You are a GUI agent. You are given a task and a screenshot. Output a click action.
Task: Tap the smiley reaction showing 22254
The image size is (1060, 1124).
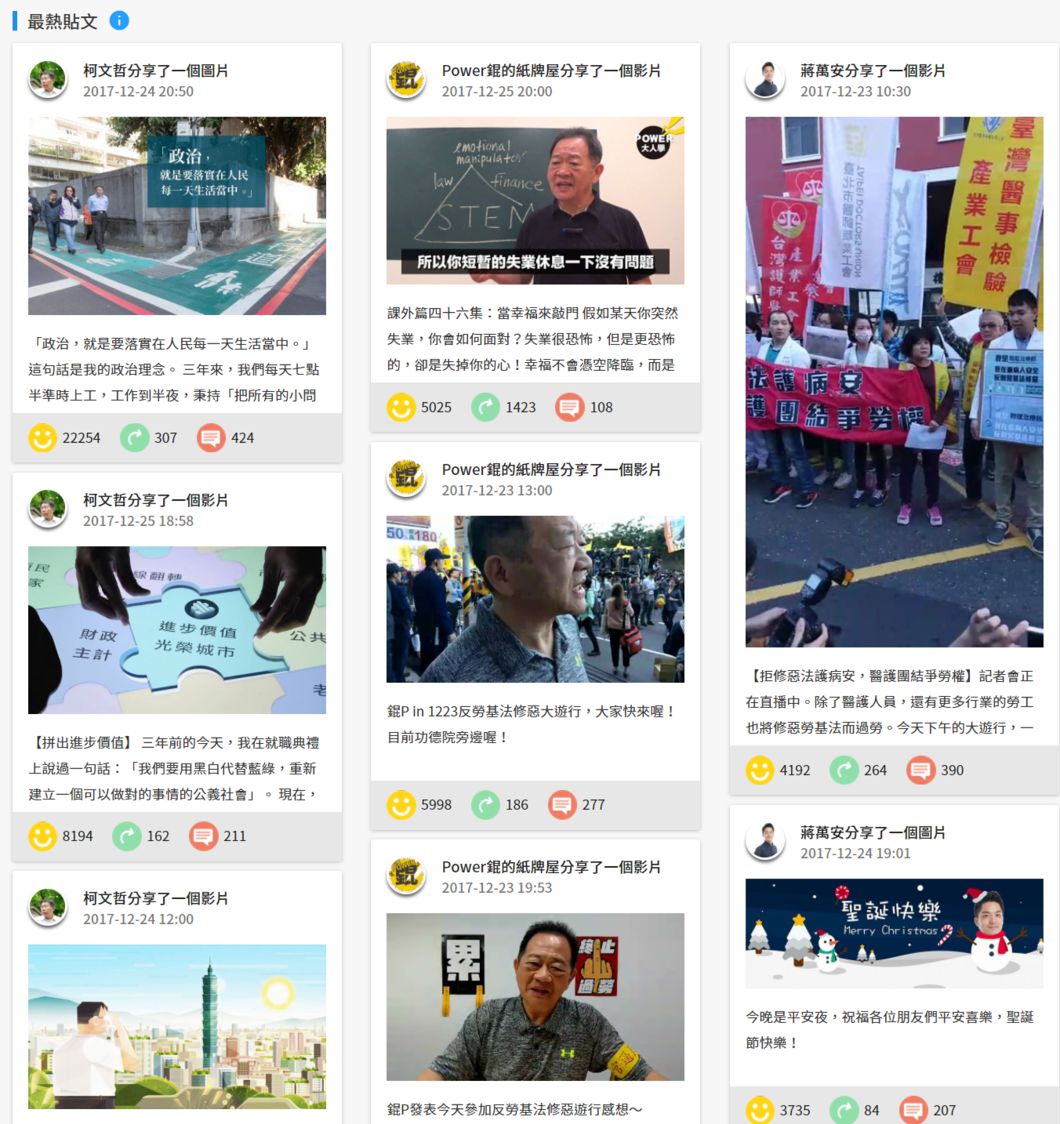tap(42, 438)
